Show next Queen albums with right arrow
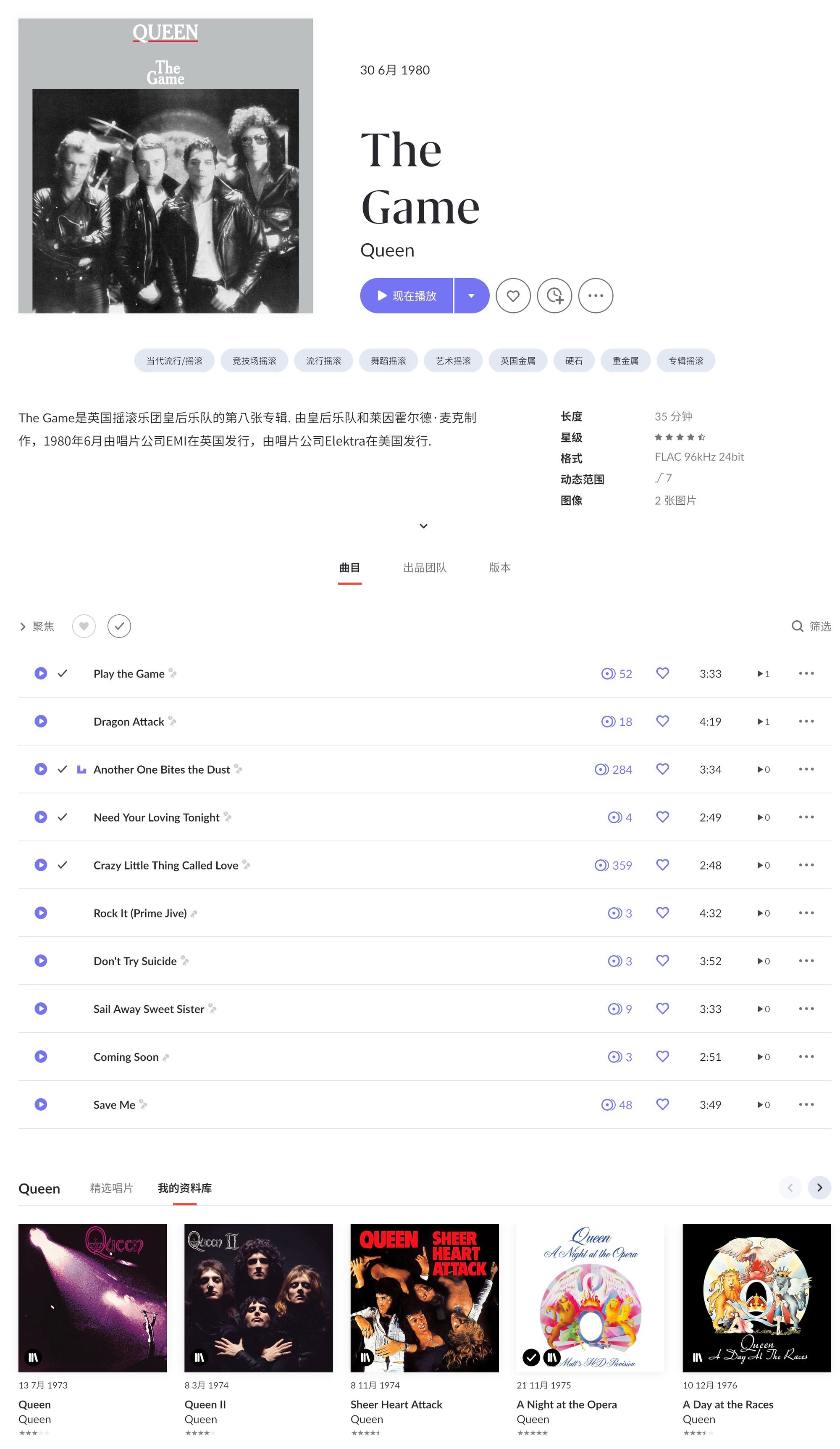 [x=819, y=1187]
